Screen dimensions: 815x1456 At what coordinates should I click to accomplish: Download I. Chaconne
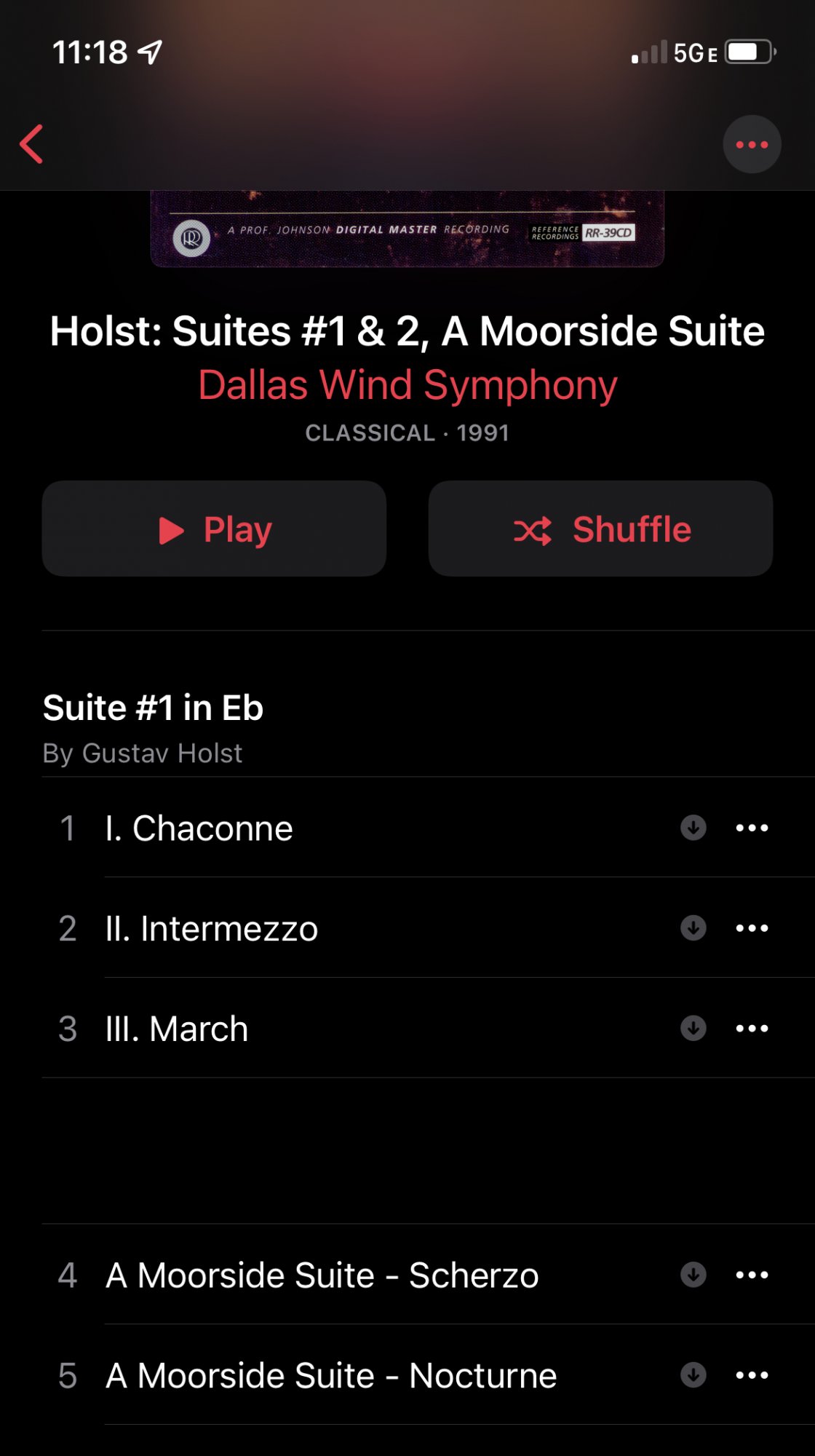tap(693, 828)
